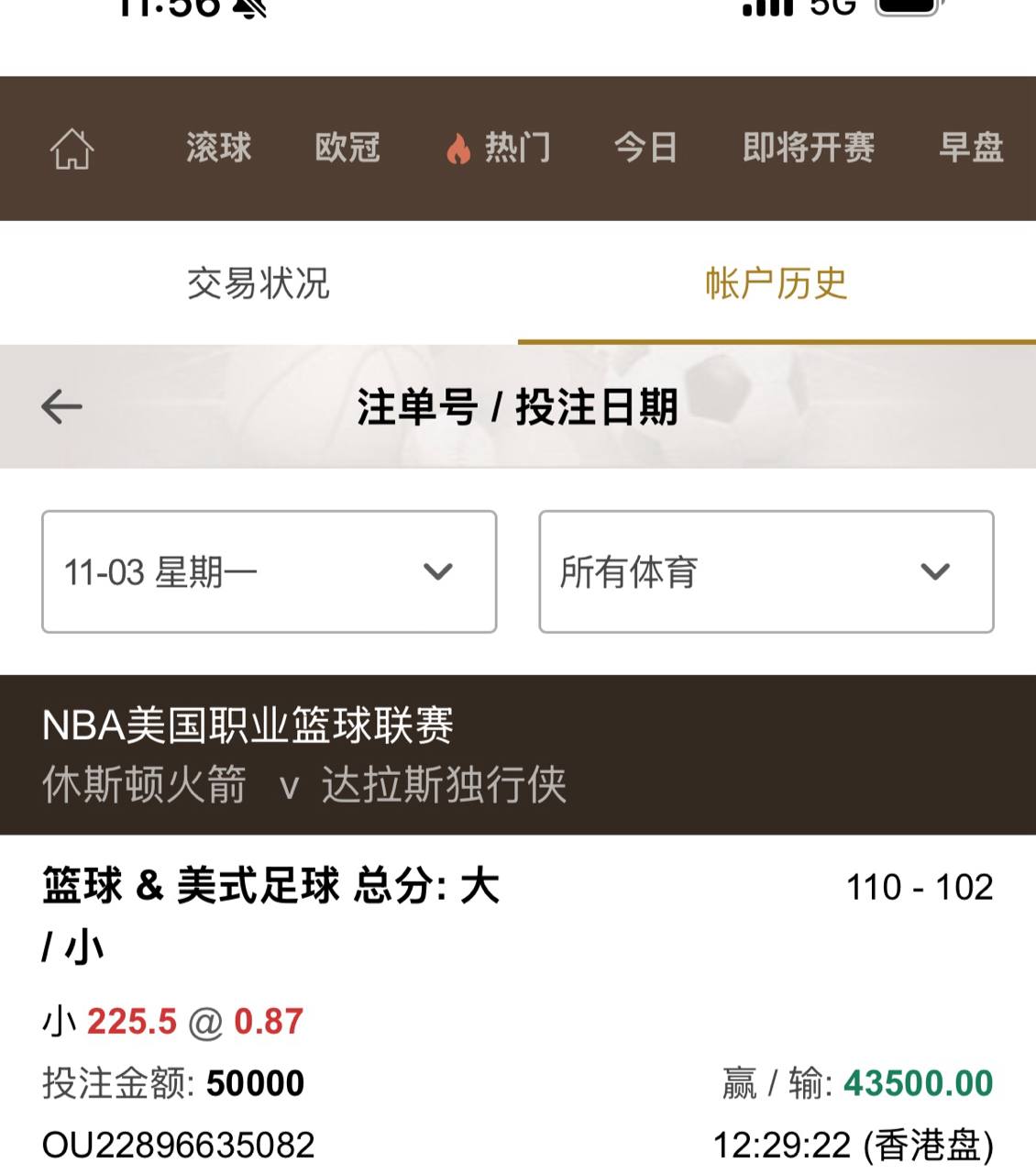Open the 即将开赛 tab
The height and width of the screenshot is (1174, 1036).
pyautogui.click(x=809, y=148)
